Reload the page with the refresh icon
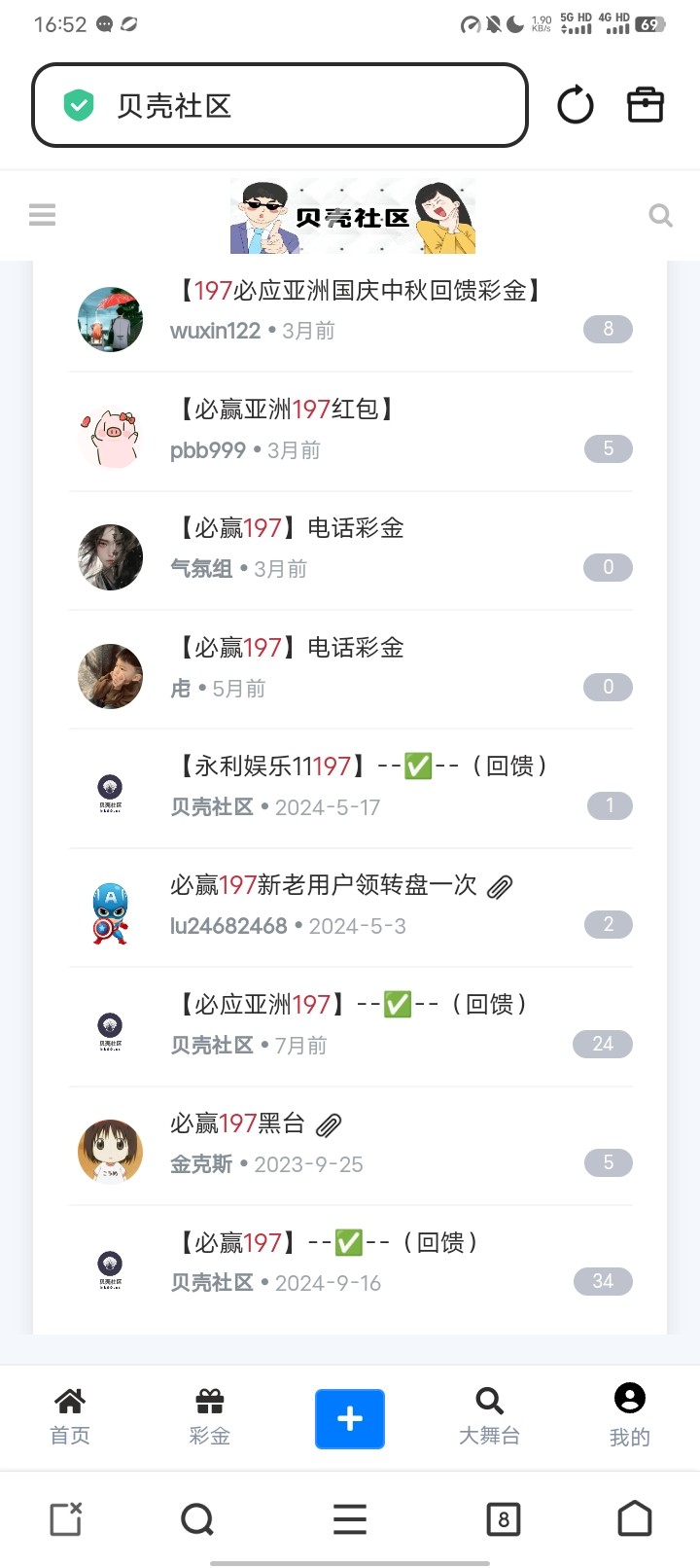 click(x=575, y=104)
